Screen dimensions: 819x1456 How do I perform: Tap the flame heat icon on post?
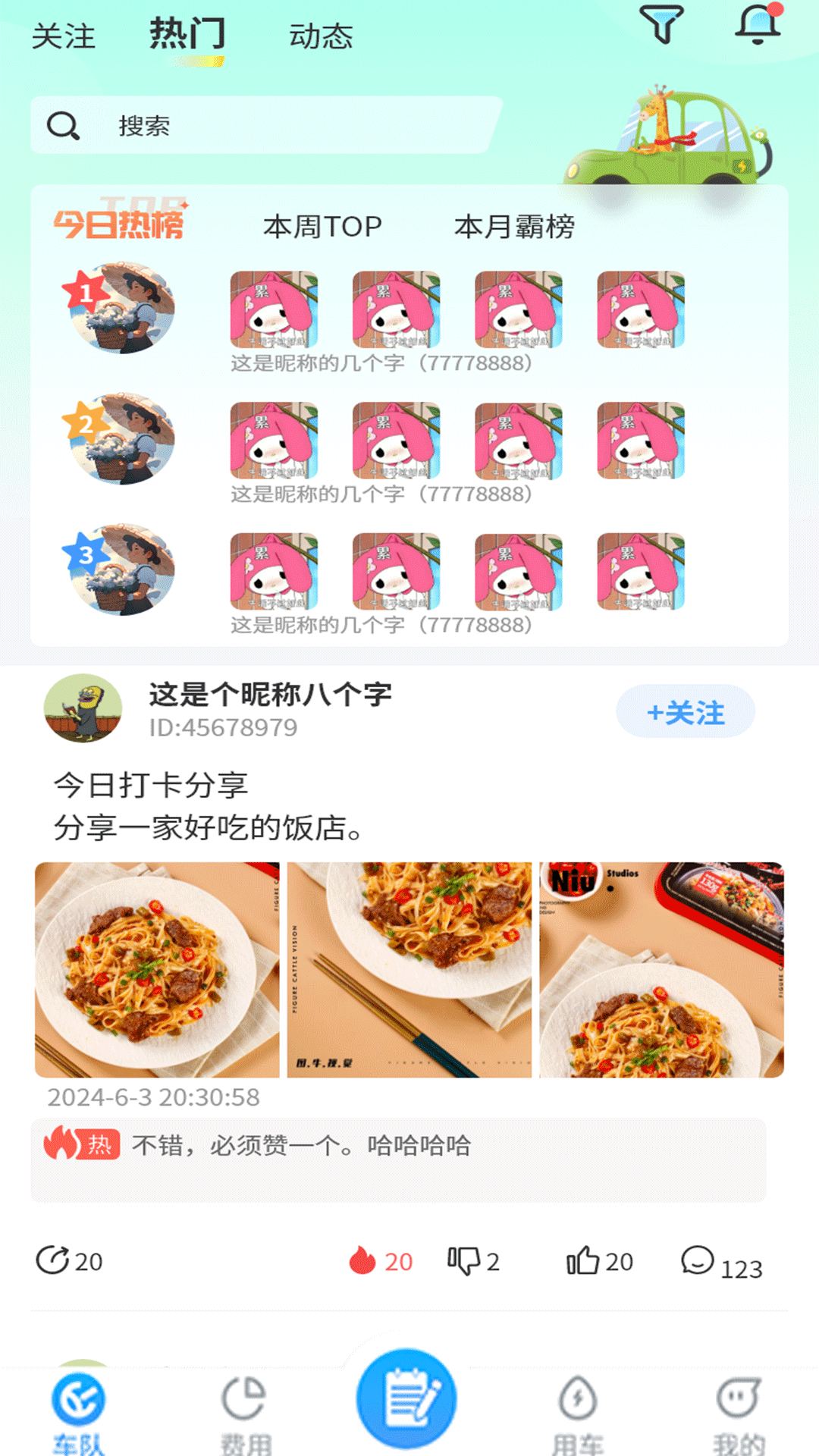click(x=362, y=1260)
